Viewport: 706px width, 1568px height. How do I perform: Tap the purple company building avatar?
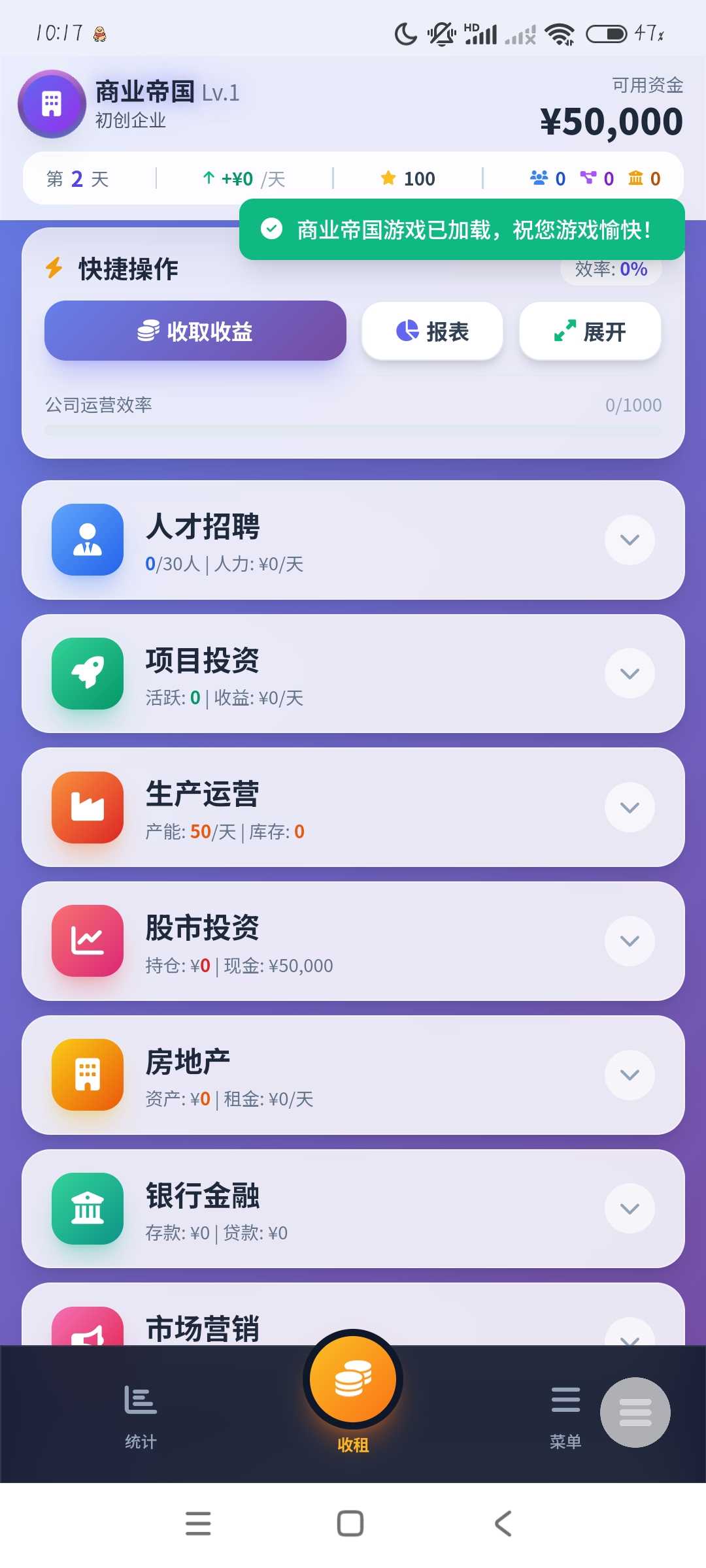[x=52, y=104]
